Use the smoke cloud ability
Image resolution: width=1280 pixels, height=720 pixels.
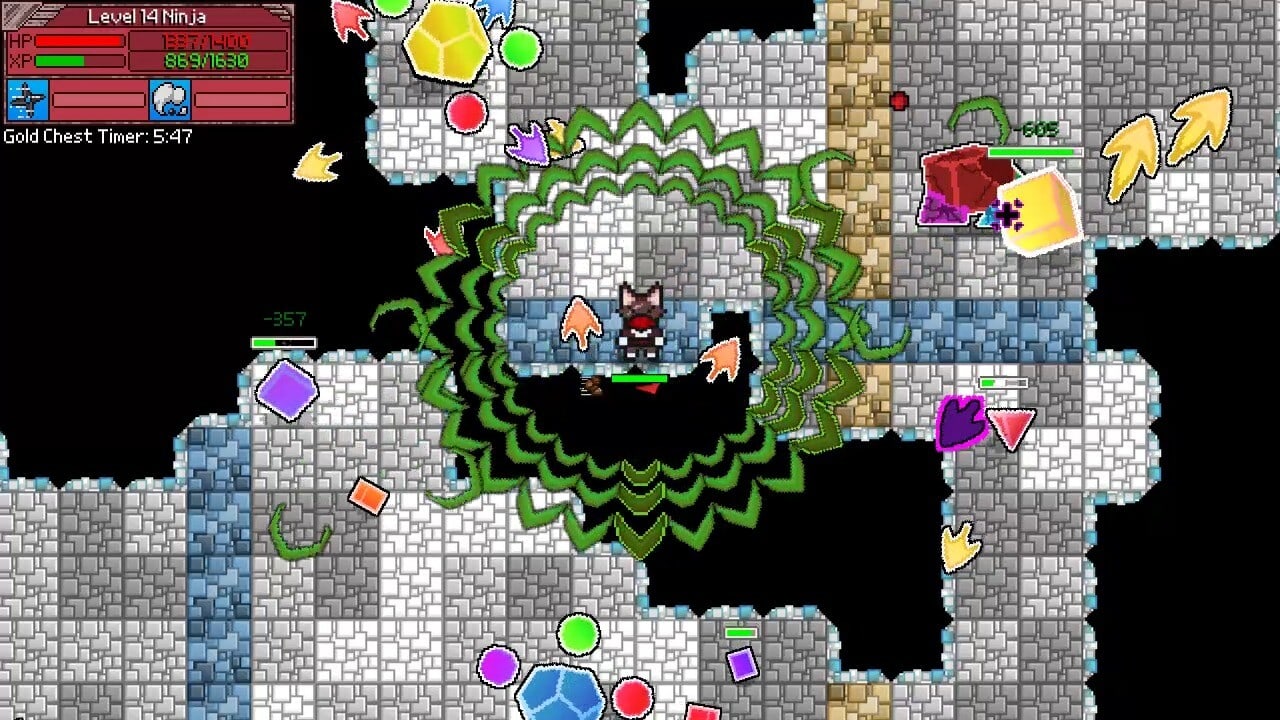(169, 100)
